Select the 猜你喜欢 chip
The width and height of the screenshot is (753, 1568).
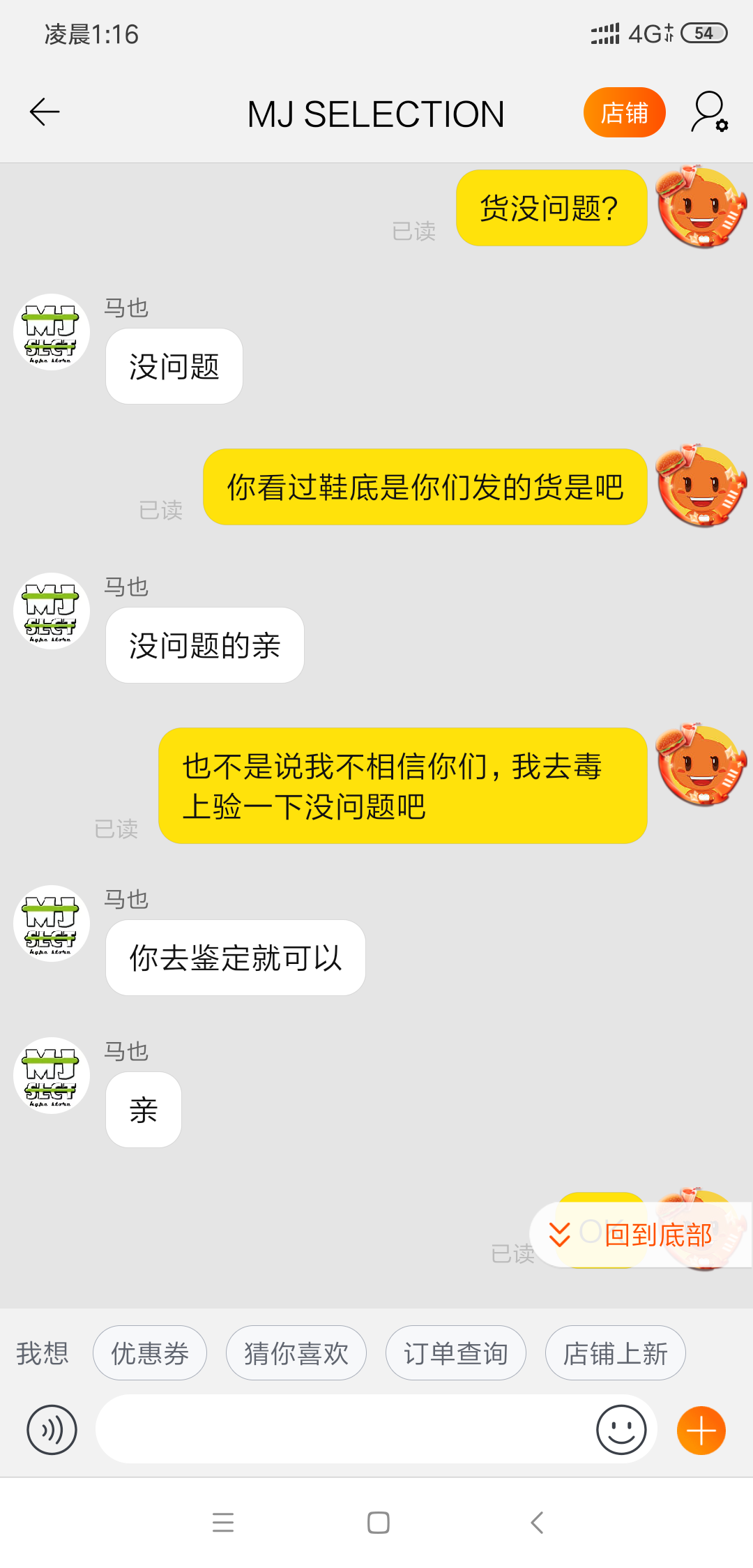(x=296, y=1353)
